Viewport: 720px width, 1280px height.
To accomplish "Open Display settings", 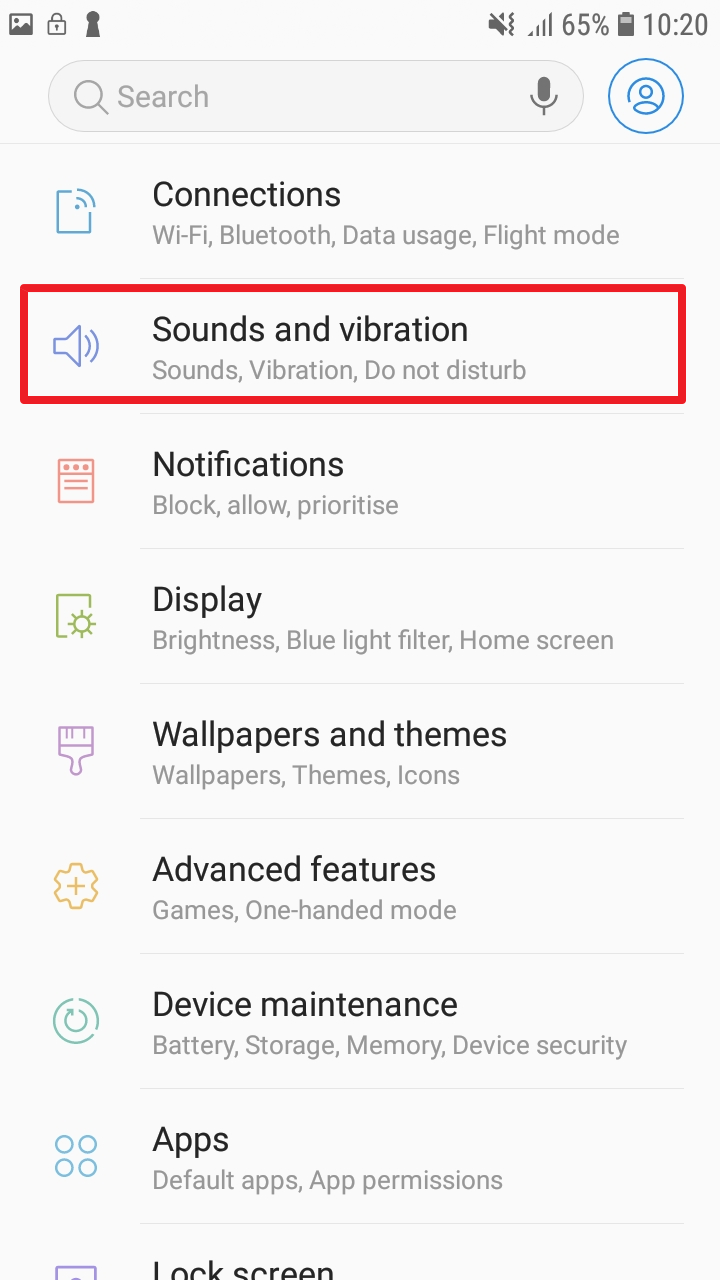I will click(360, 617).
